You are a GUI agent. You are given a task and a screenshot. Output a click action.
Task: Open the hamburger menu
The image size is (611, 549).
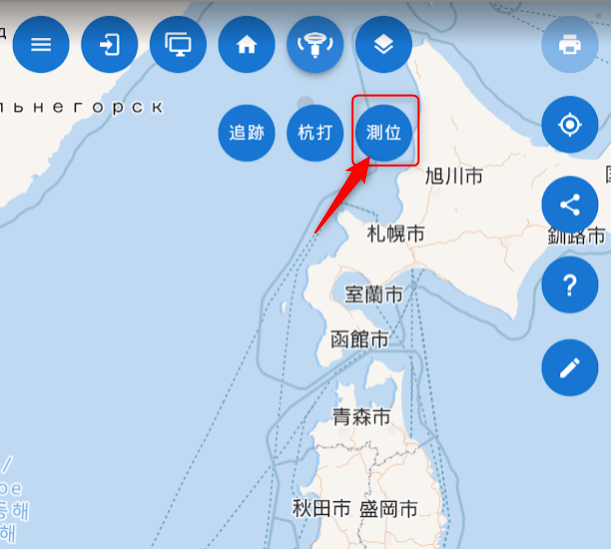41,45
